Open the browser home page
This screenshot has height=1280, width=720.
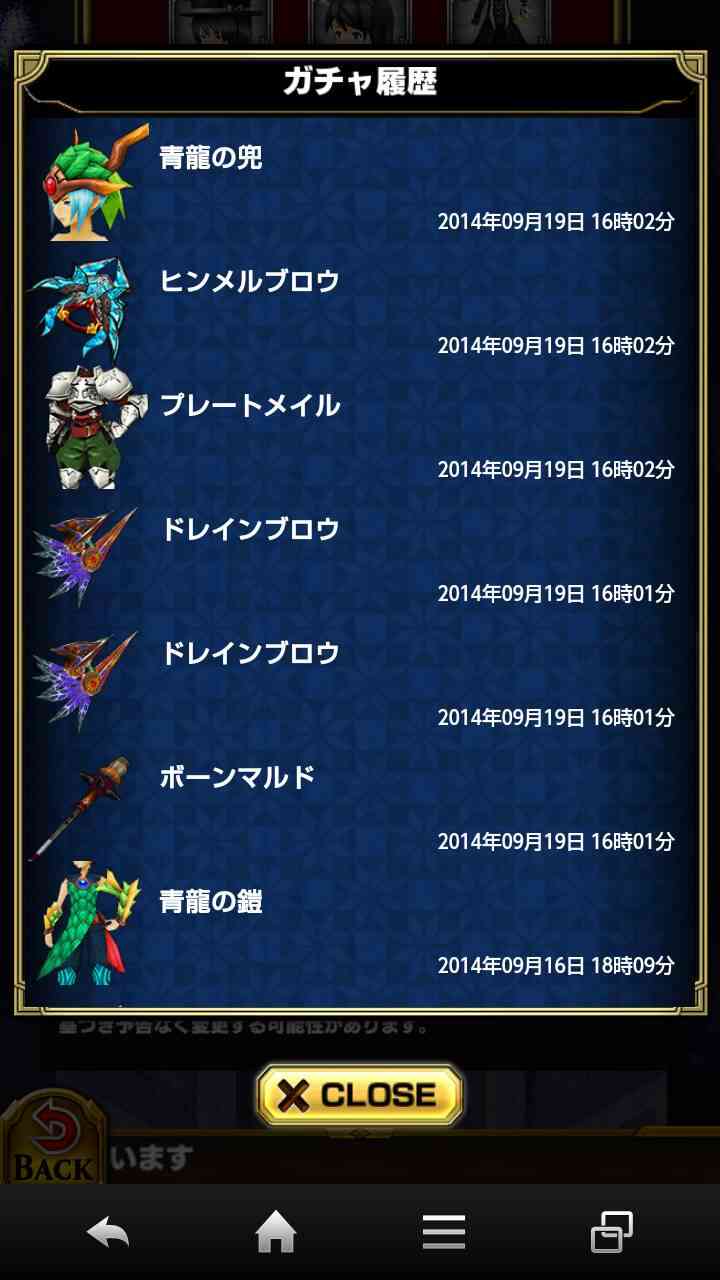coord(276,1232)
